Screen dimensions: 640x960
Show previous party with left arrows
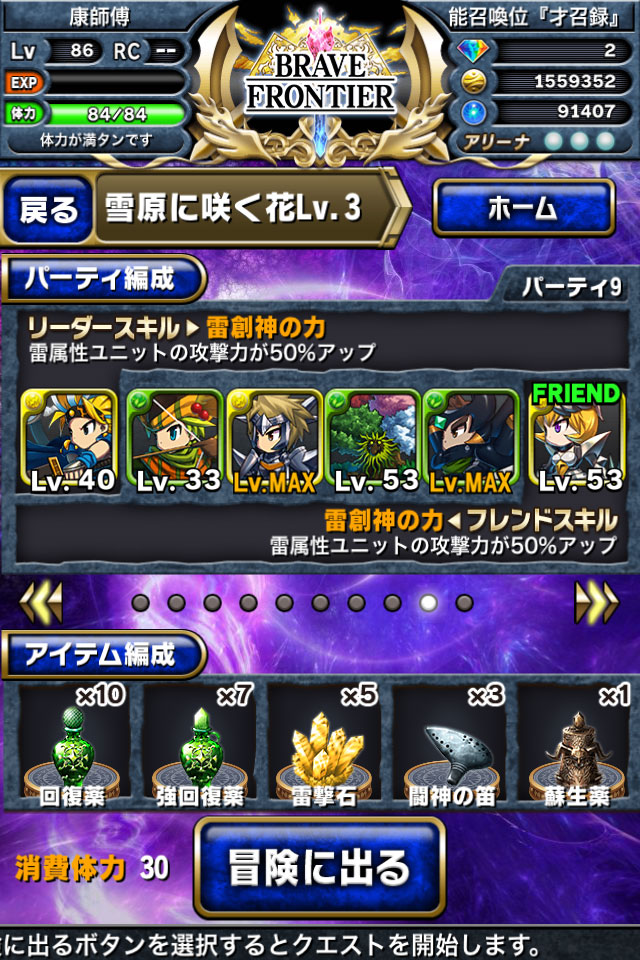pos(41,602)
